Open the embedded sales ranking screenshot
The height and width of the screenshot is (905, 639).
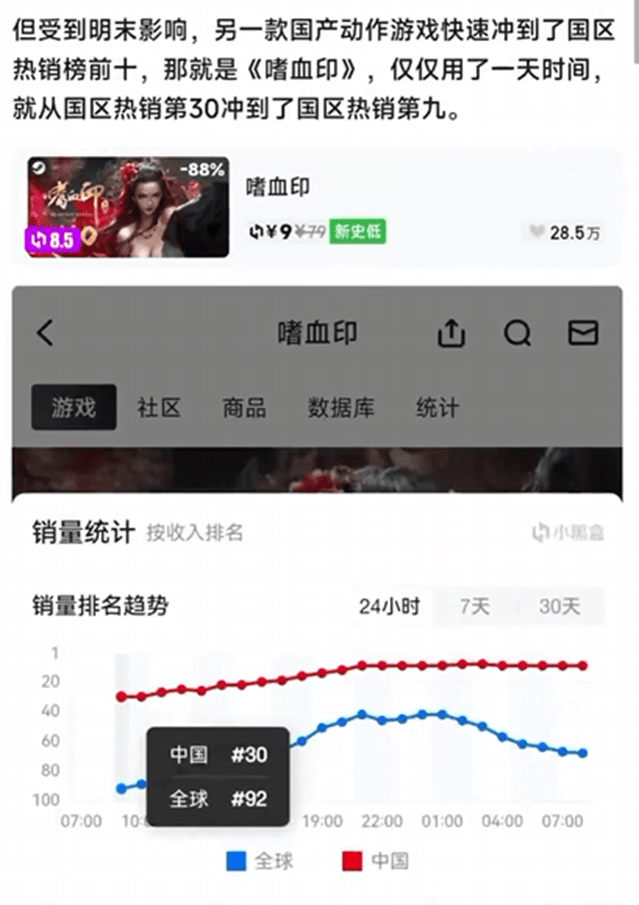[317, 595]
